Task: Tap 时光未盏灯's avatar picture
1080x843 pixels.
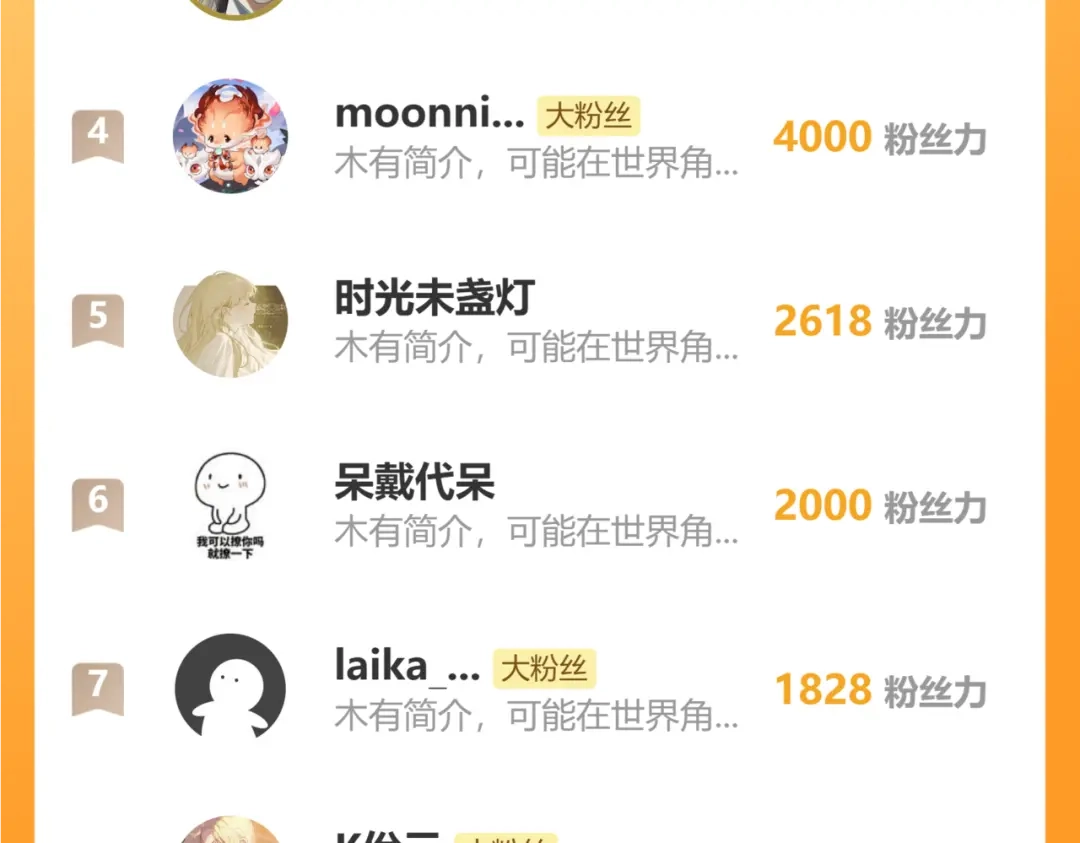Action: (230, 322)
